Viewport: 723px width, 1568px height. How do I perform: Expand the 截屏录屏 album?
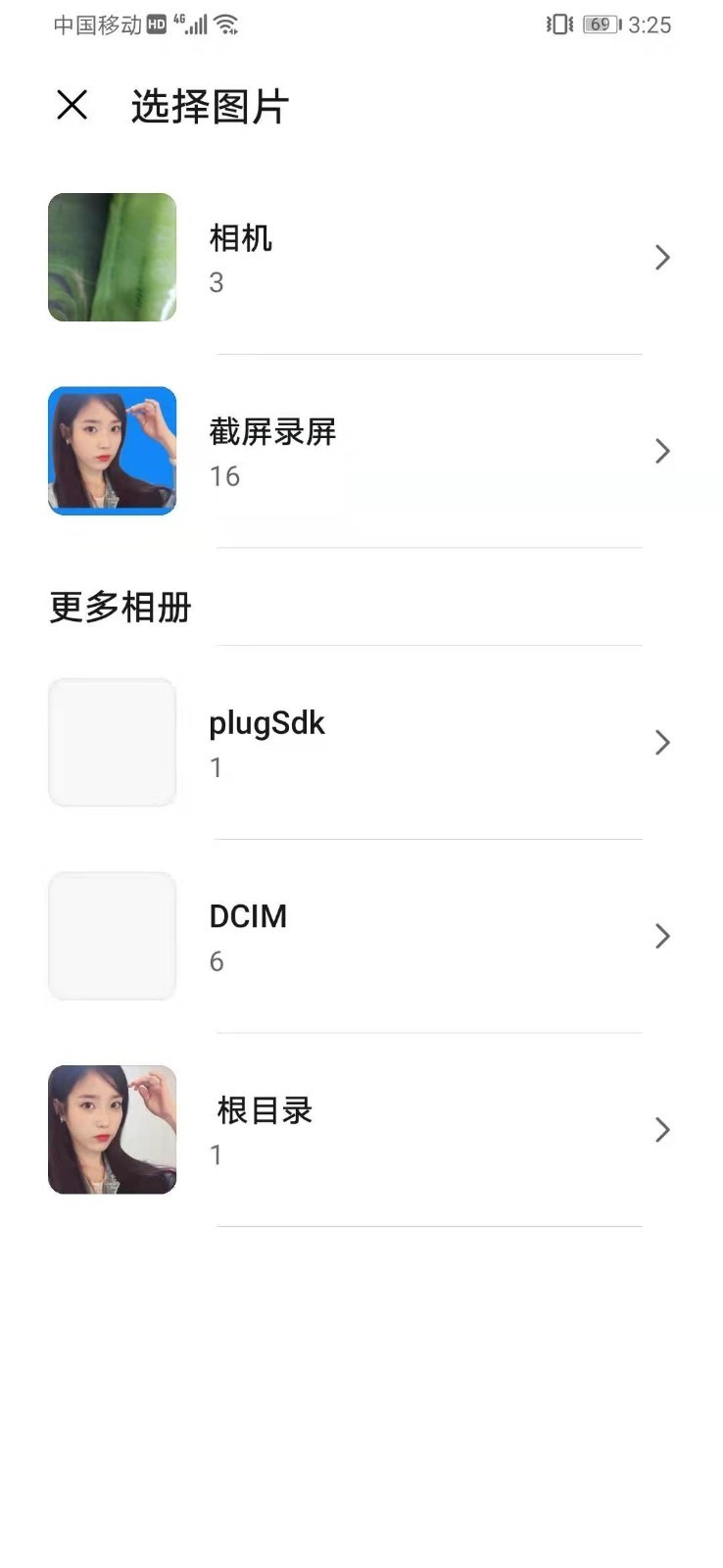click(x=662, y=451)
